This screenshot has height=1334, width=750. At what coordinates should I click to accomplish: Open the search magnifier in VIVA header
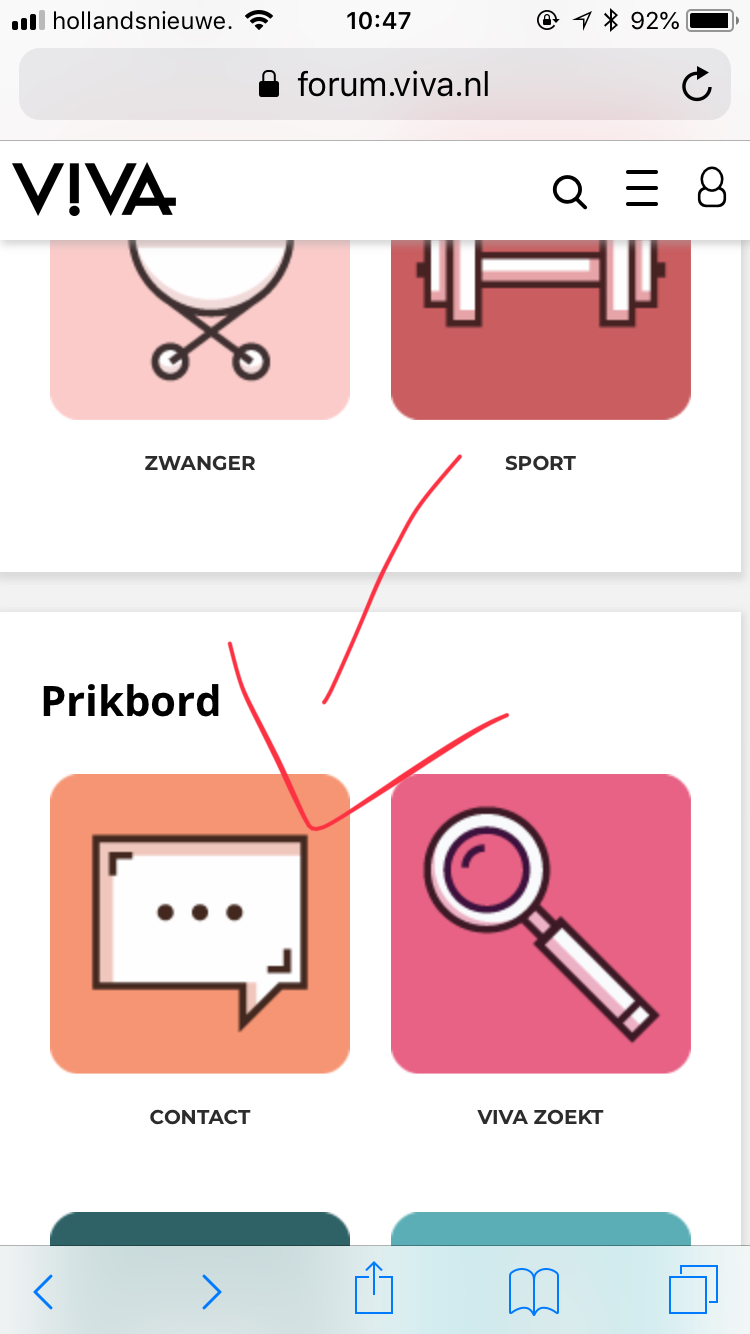570,191
